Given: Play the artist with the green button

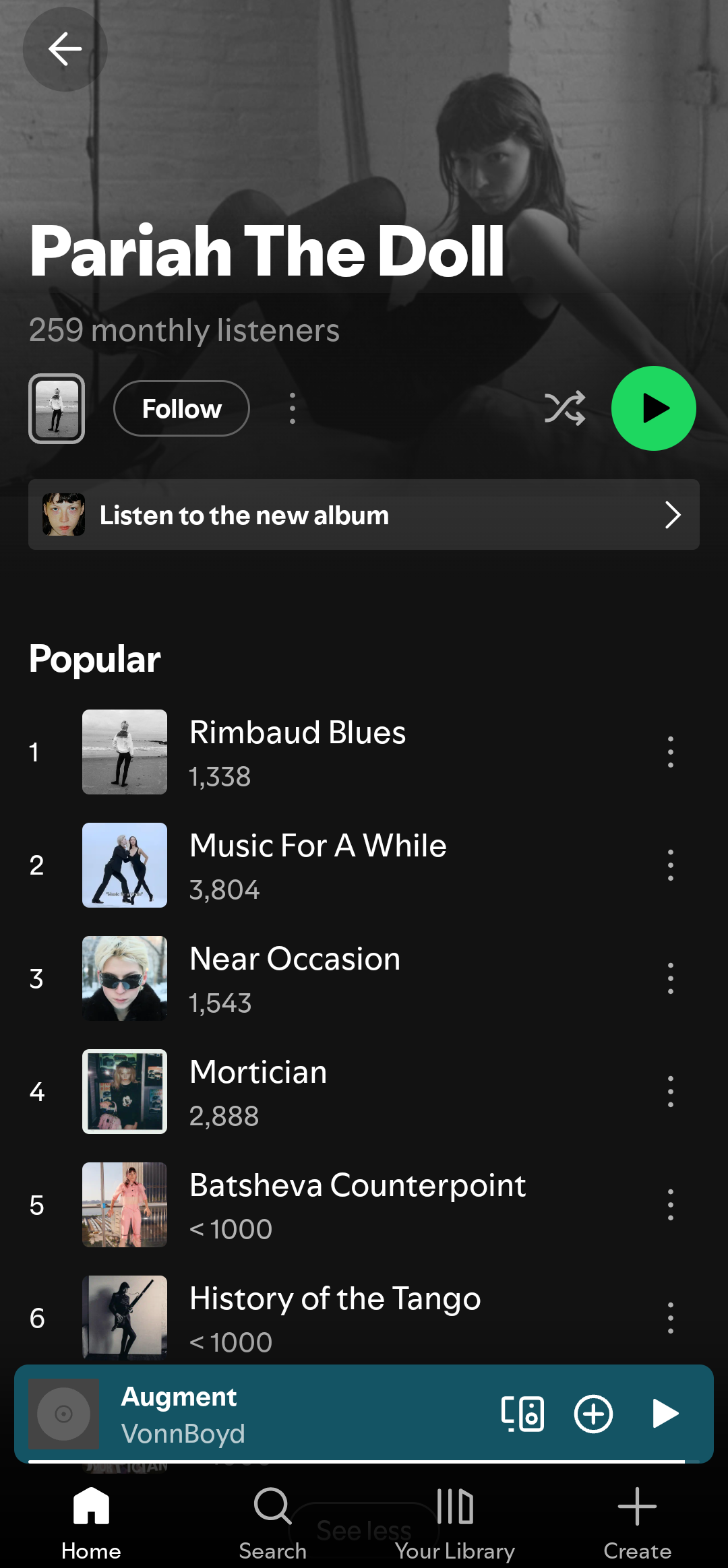Looking at the screenshot, I should tap(653, 408).
